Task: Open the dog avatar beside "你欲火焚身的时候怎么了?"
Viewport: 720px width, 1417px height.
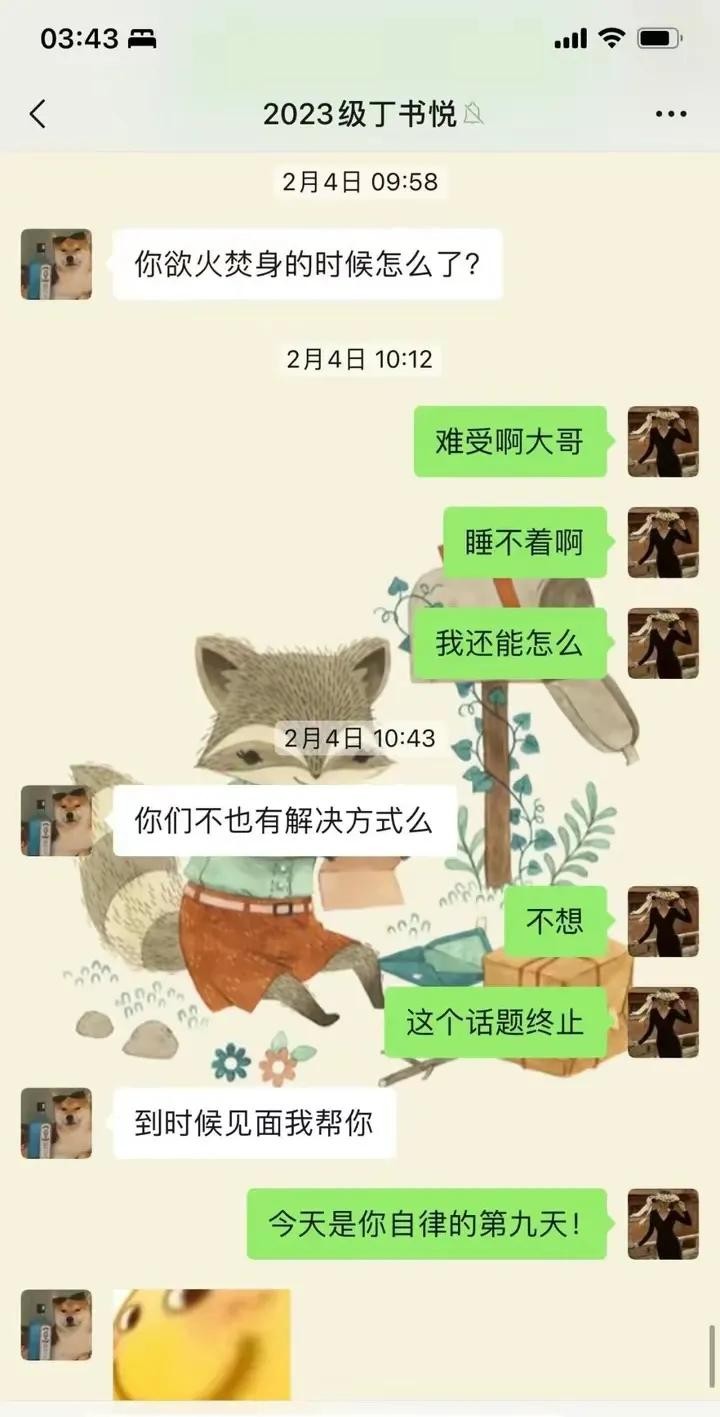Action: 56,264
